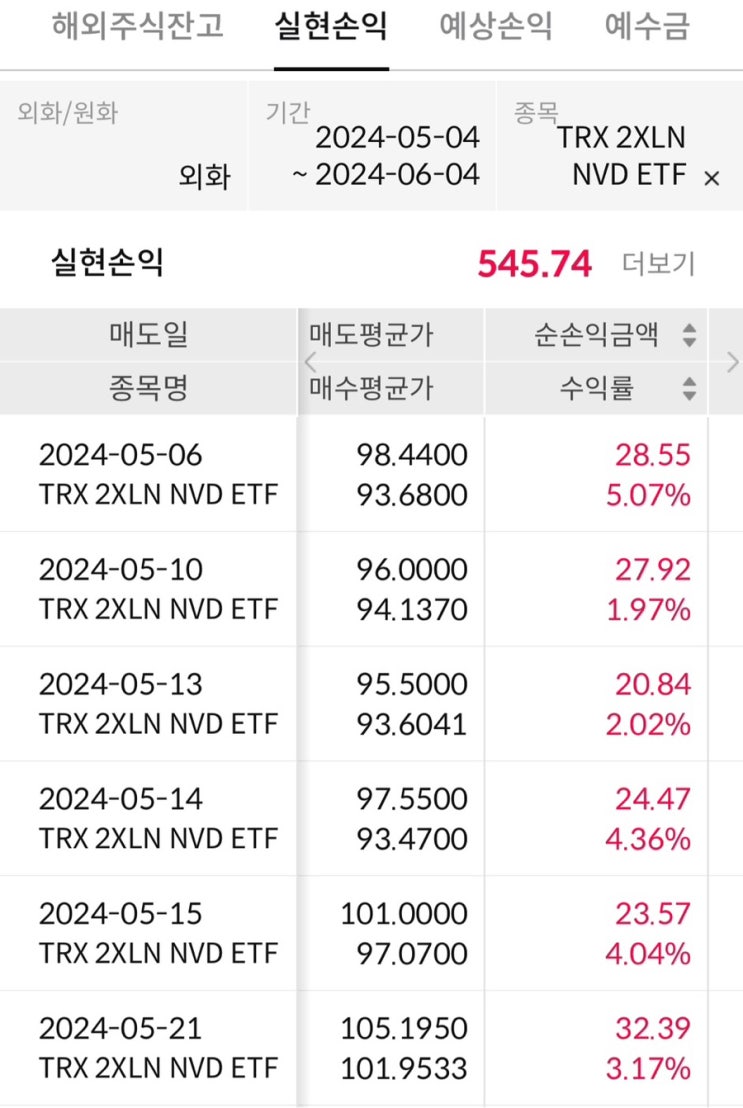Switch to the 해외주식잔고 tab

(138, 27)
